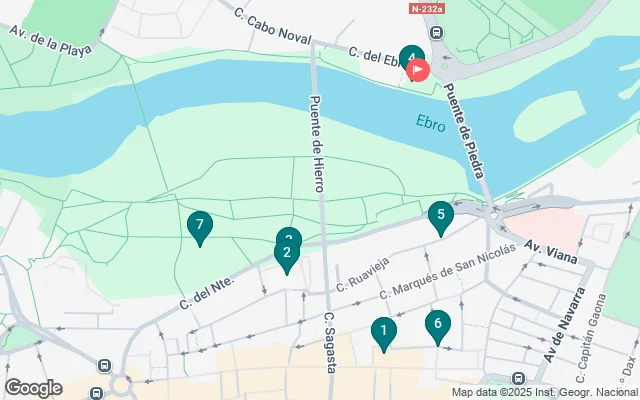
Task: Tap map marker number 5
Action: [x=439, y=215]
